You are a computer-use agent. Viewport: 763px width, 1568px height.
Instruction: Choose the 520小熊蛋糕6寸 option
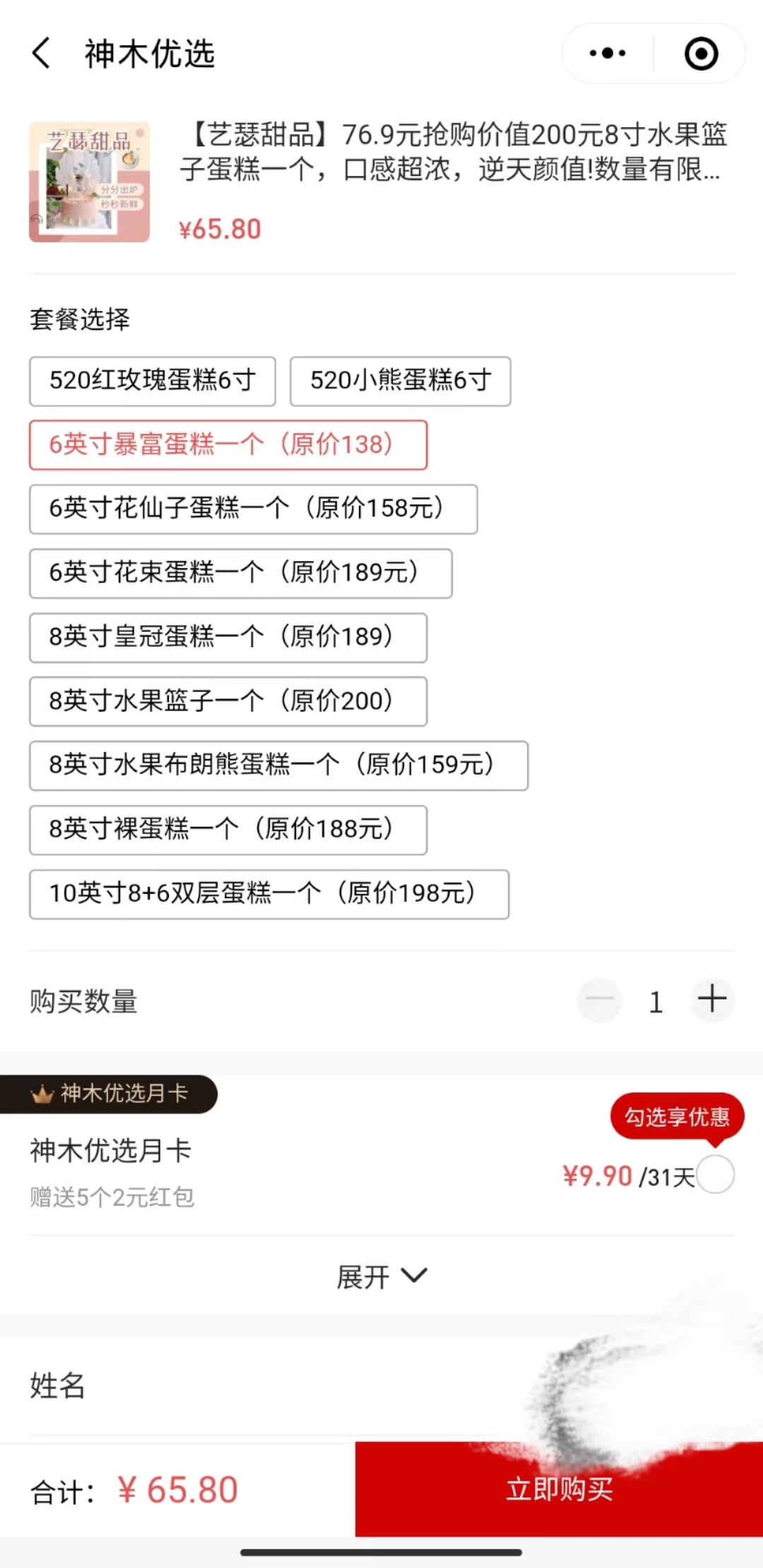tap(400, 382)
